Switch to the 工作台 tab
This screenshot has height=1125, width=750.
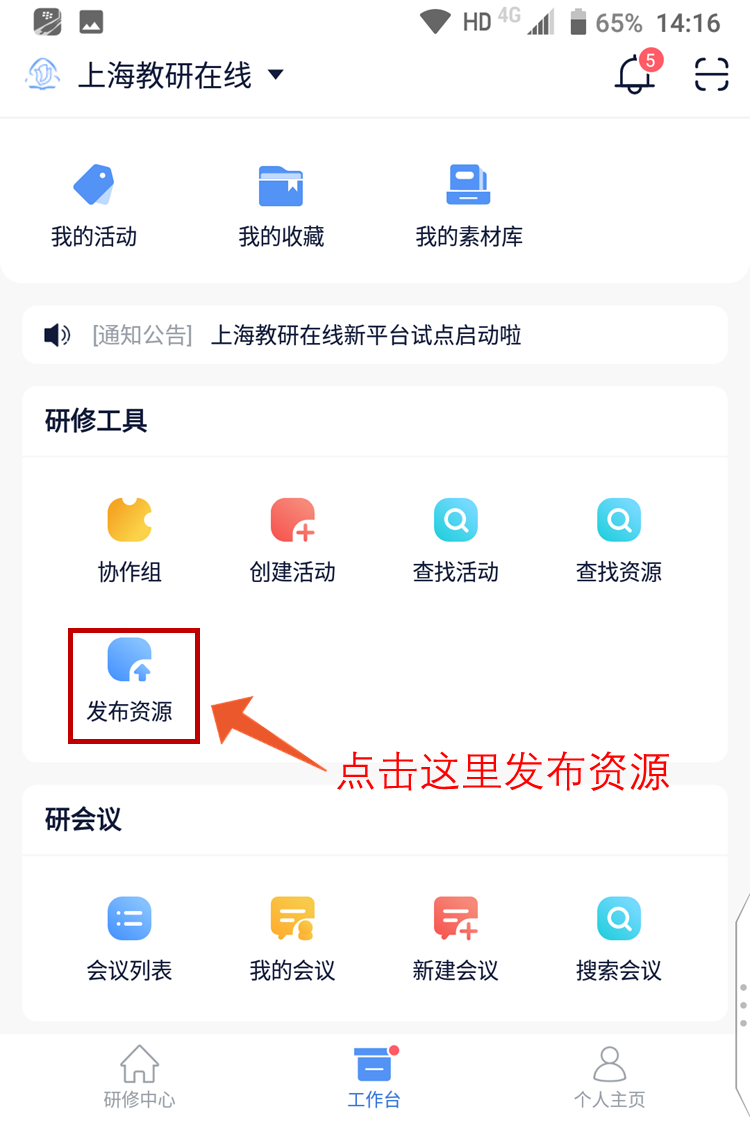point(374,1078)
